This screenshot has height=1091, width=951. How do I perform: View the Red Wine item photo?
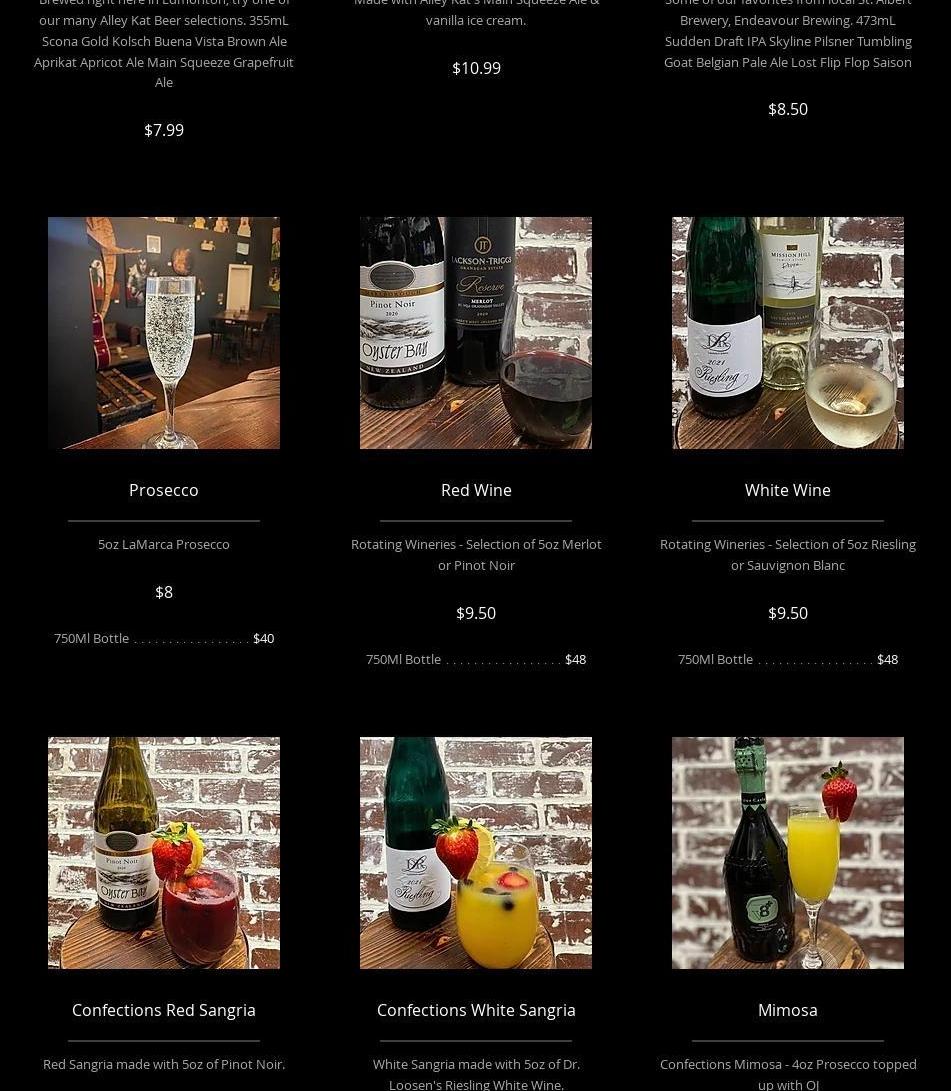[x=476, y=333]
